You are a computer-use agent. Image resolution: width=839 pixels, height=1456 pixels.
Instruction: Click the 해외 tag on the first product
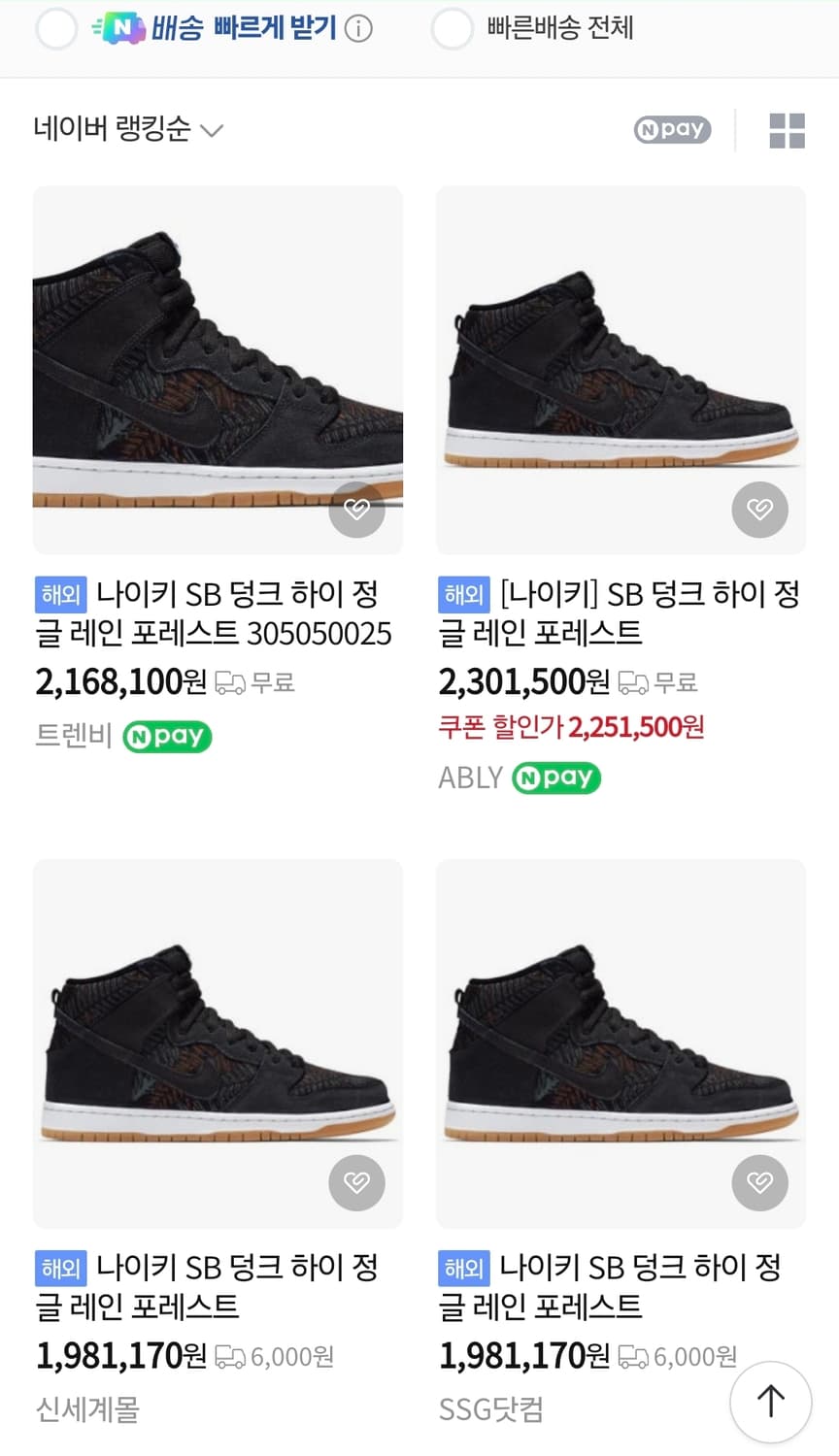[x=59, y=593]
